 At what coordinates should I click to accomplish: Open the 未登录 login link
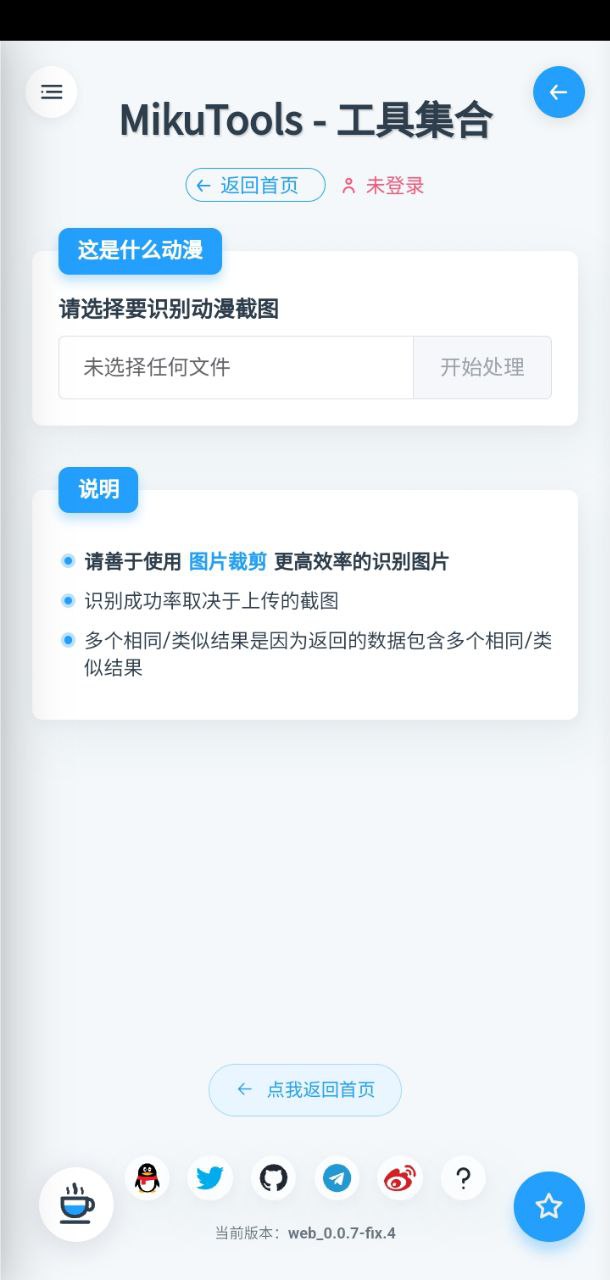pyautogui.click(x=383, y=185)
